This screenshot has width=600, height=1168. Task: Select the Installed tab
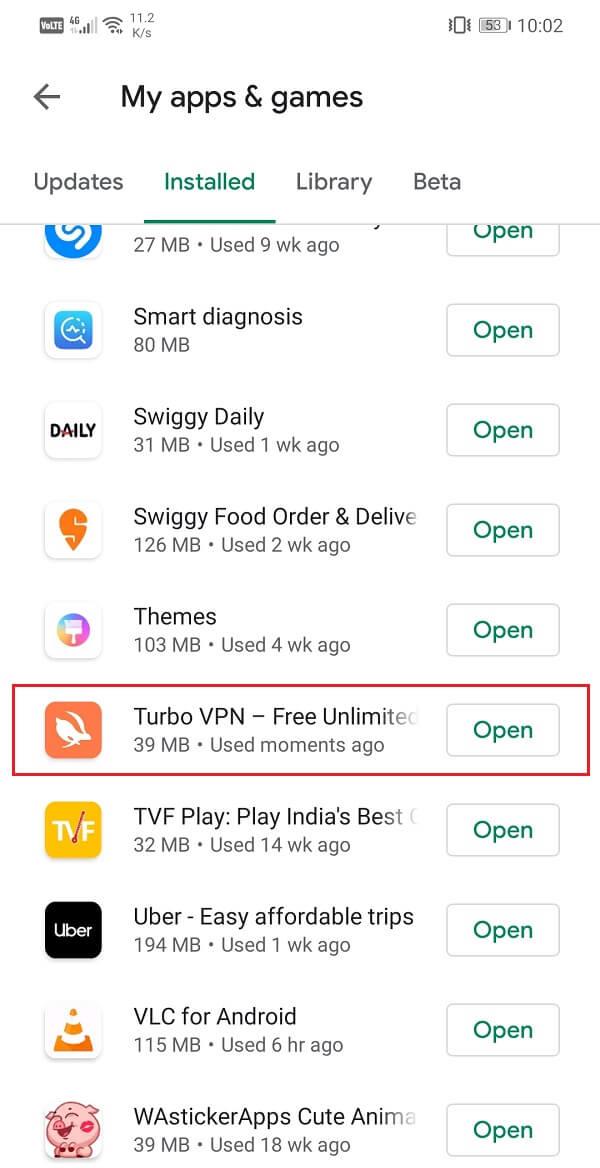click(x=209, y=182)
